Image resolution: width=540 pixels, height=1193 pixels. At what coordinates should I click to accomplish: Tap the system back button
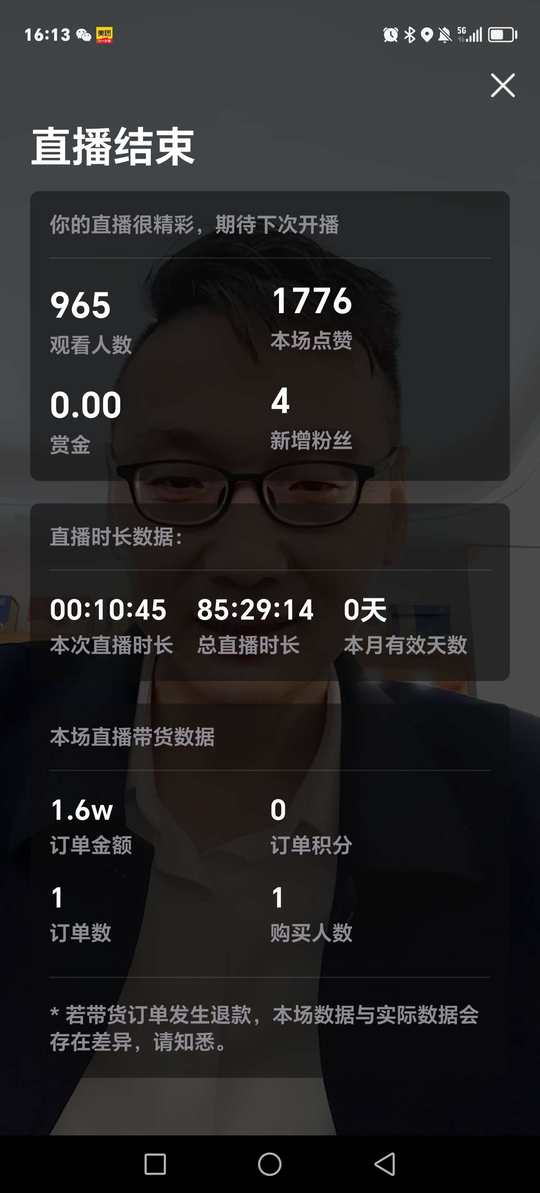(385, 1163)
